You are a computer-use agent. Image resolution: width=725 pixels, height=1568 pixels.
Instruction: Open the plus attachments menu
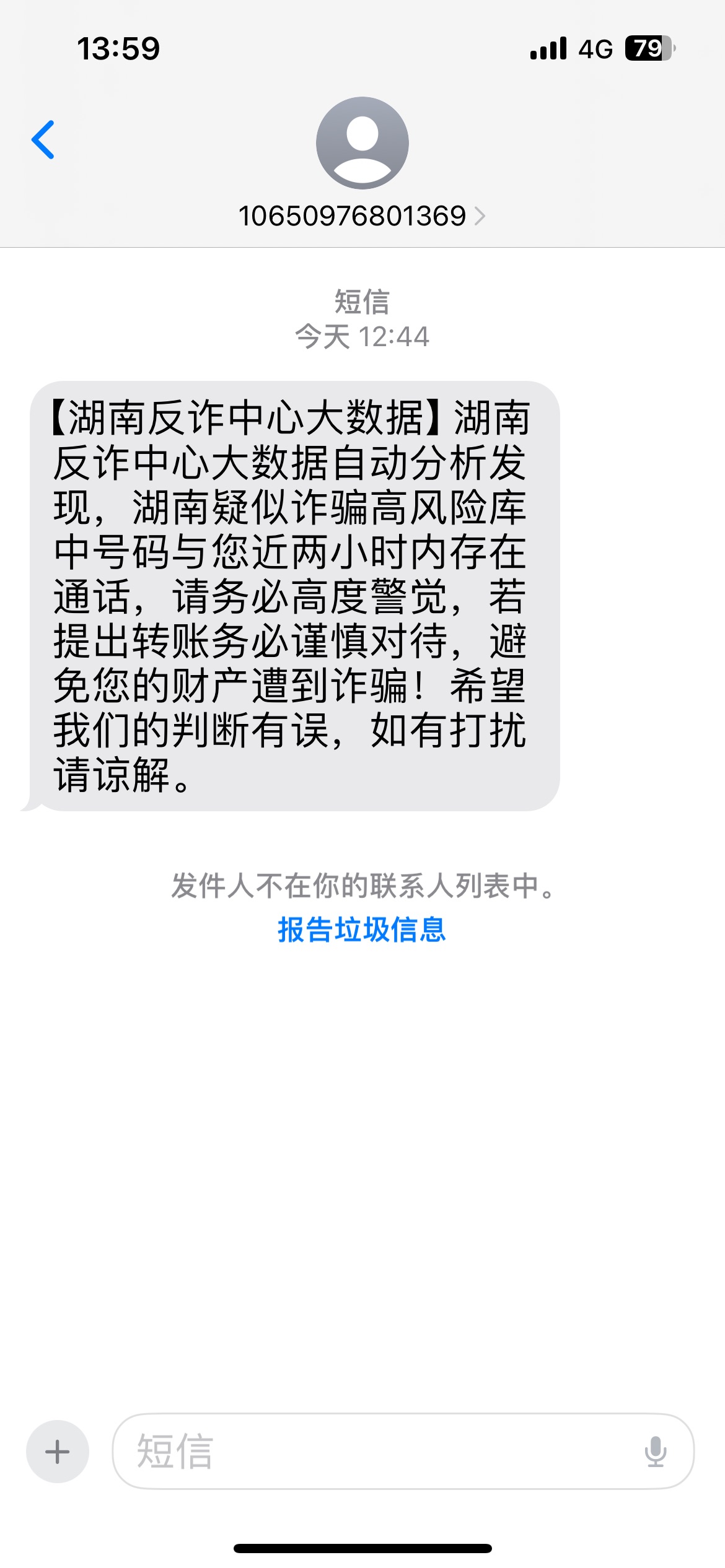coord(58,1452)
